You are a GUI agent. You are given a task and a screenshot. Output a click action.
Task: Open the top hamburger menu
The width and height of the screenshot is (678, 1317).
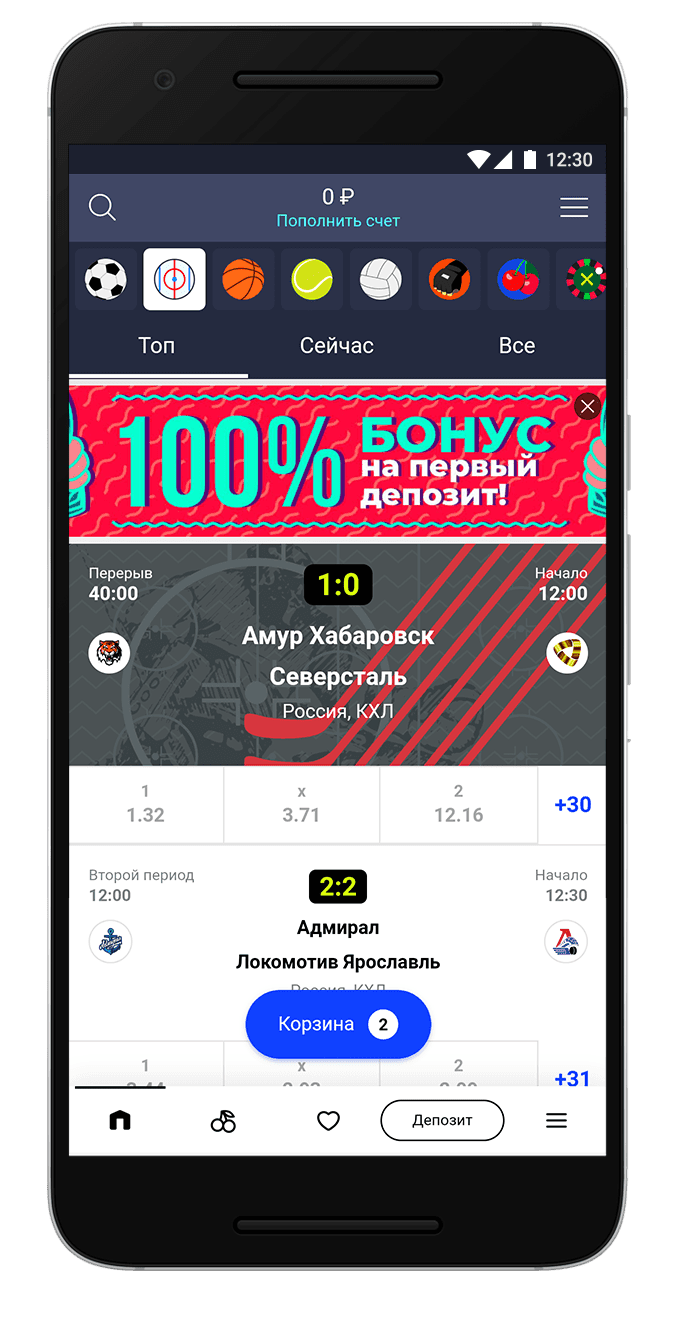(x=574, y=207)
